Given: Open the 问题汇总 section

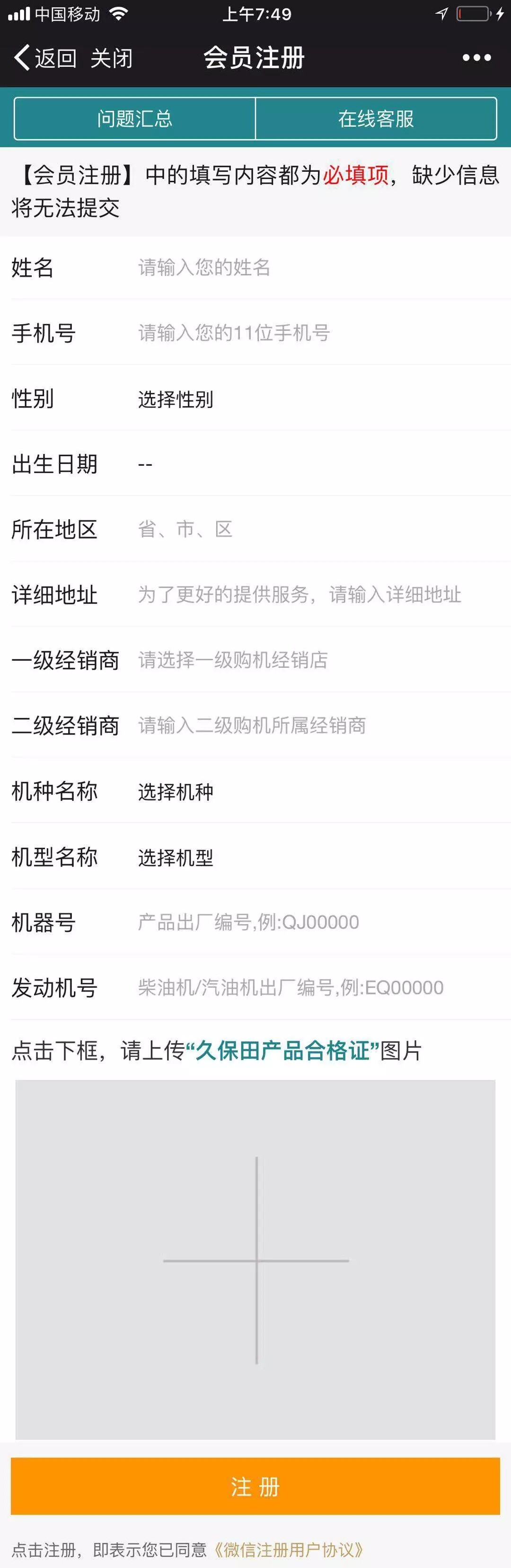Looking at the screenshot, I should [134, 119].
